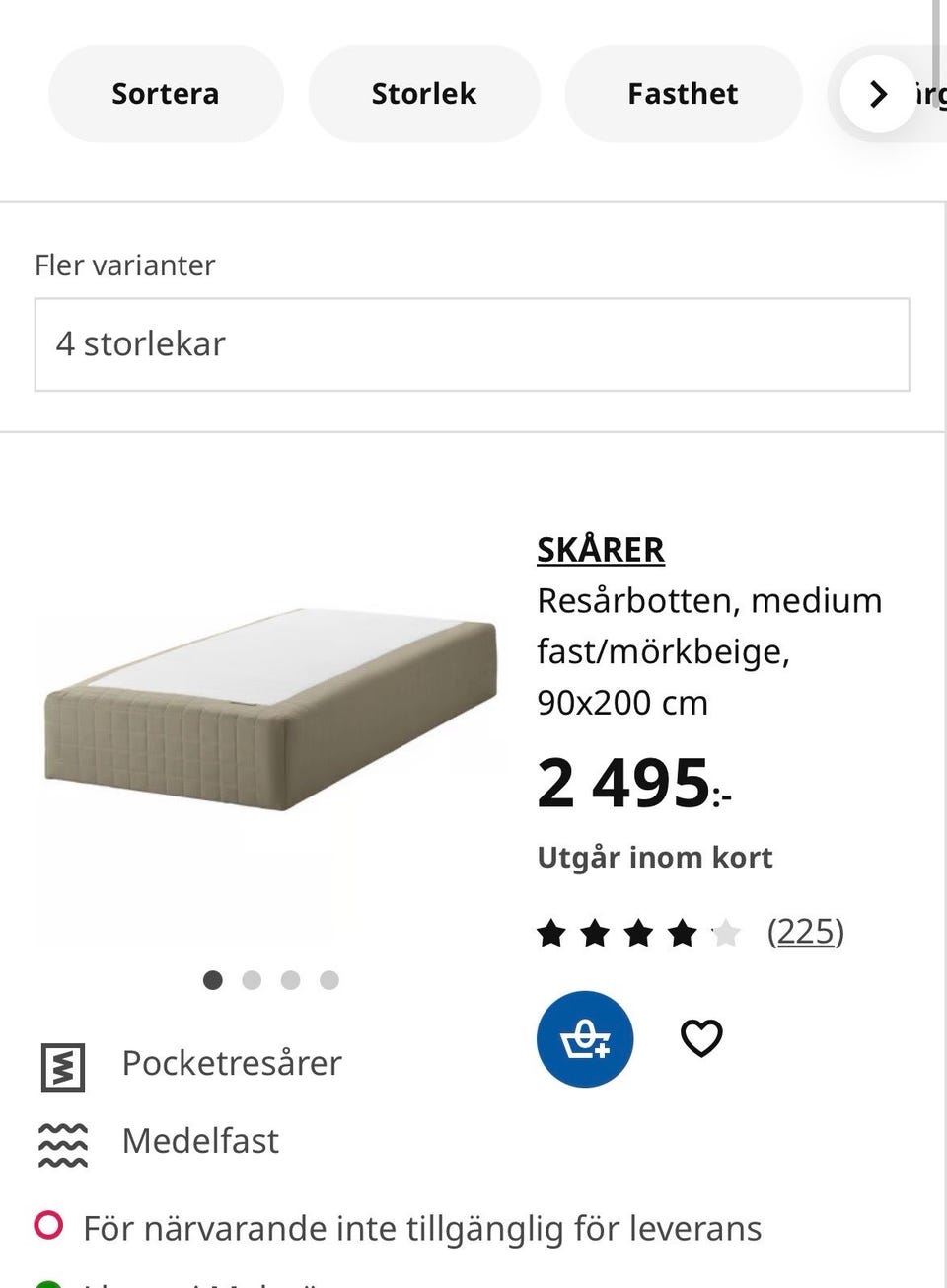This screenshot has height=1288, width=947.
Task: Select the Storlek filter pill
Action: point(423,94)
